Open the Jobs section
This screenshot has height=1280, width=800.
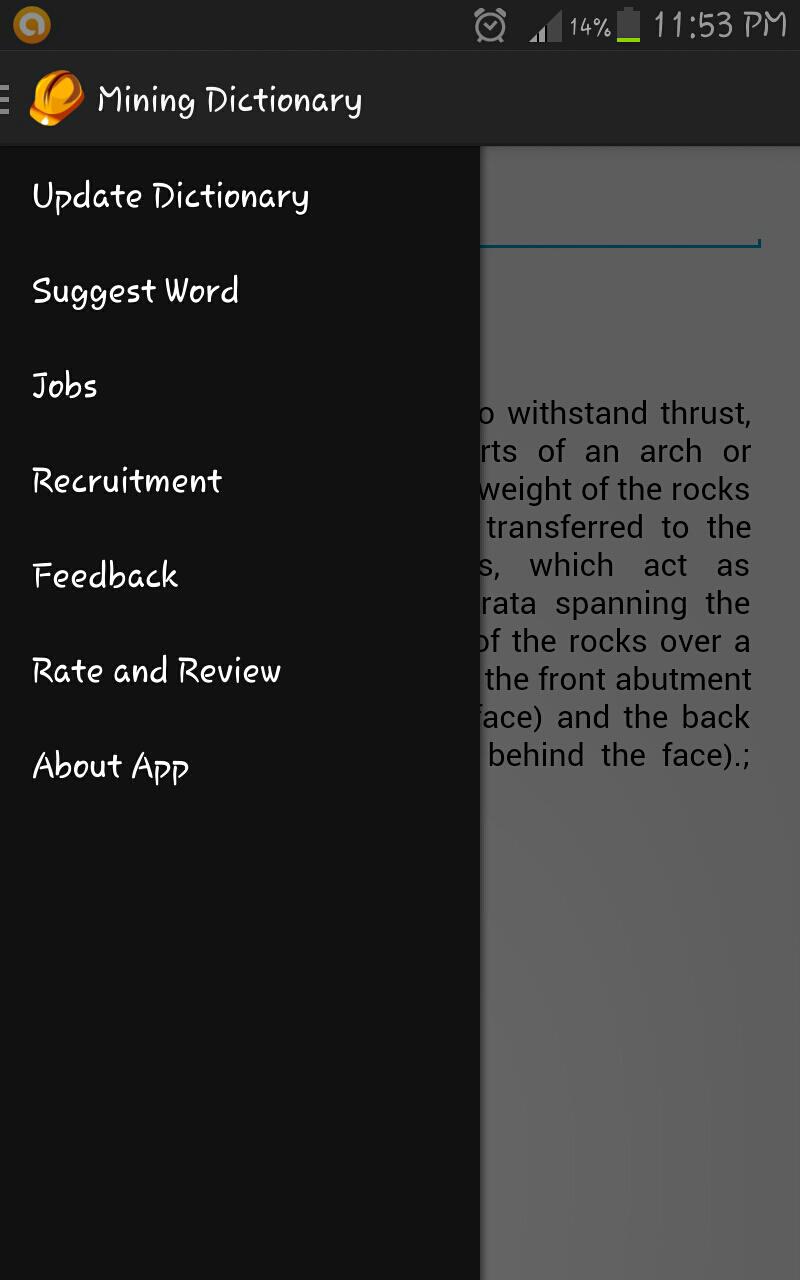coord(64,386)
